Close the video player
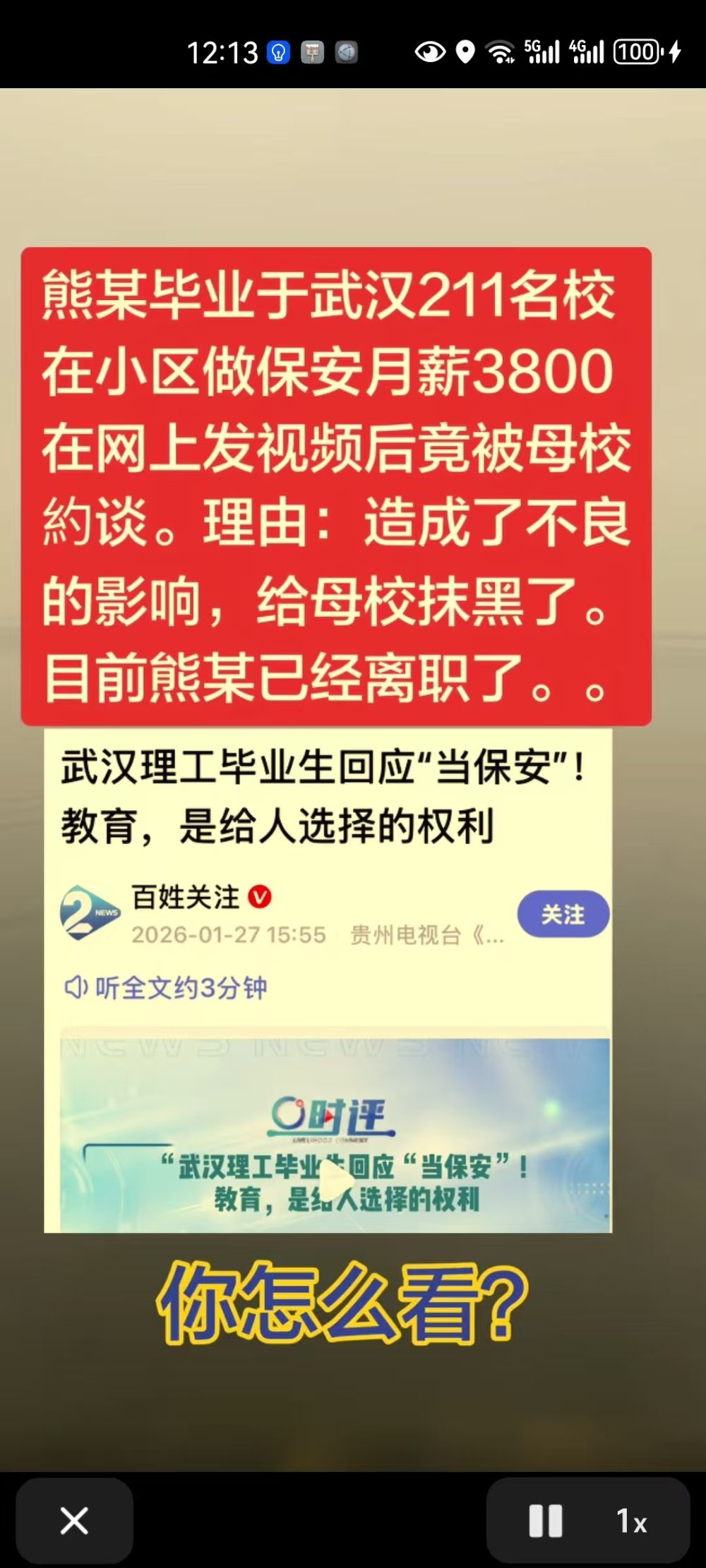Image resolution: width=706 pixels, height=1568 pixels. 74,1521
